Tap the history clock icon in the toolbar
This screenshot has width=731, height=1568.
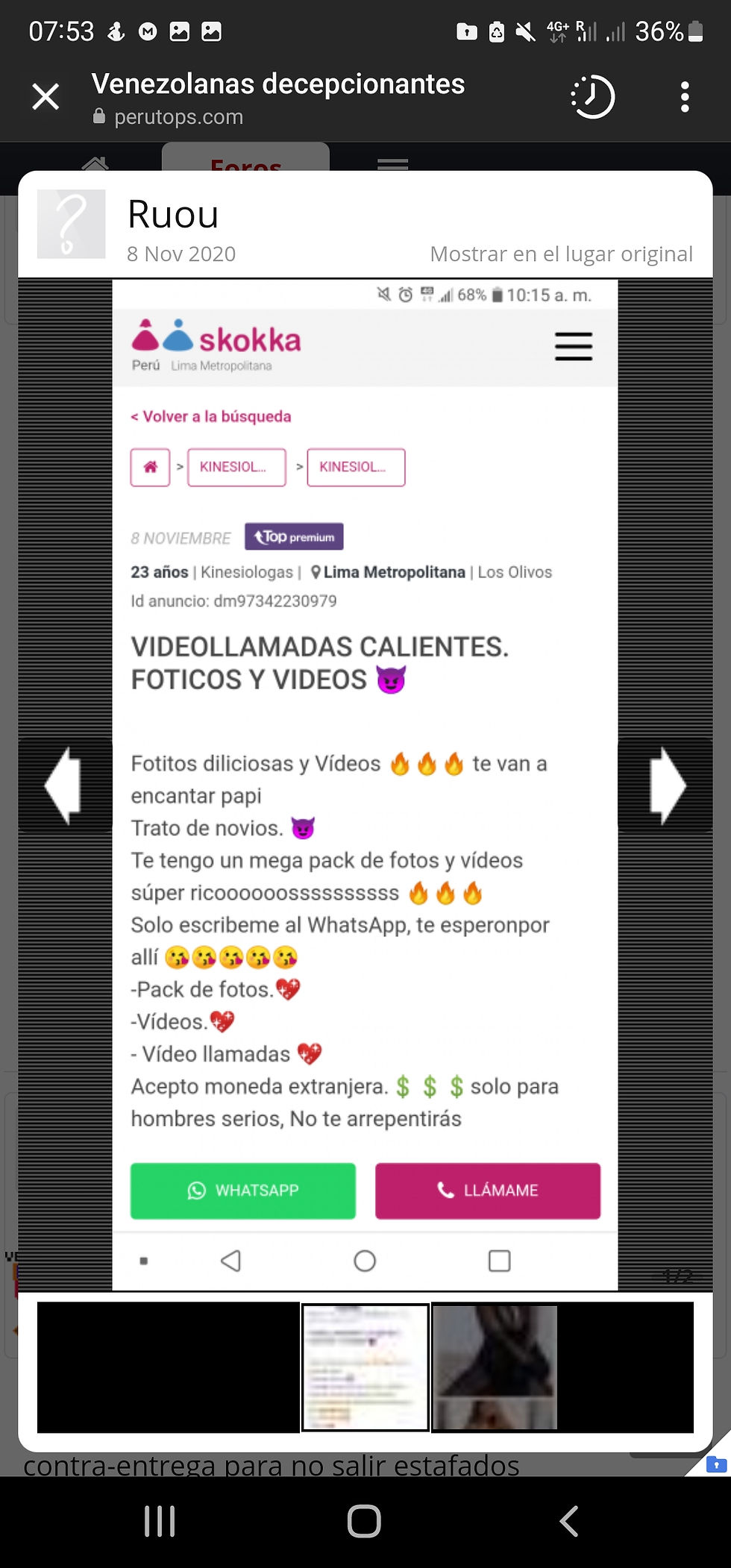coord(593,97)
